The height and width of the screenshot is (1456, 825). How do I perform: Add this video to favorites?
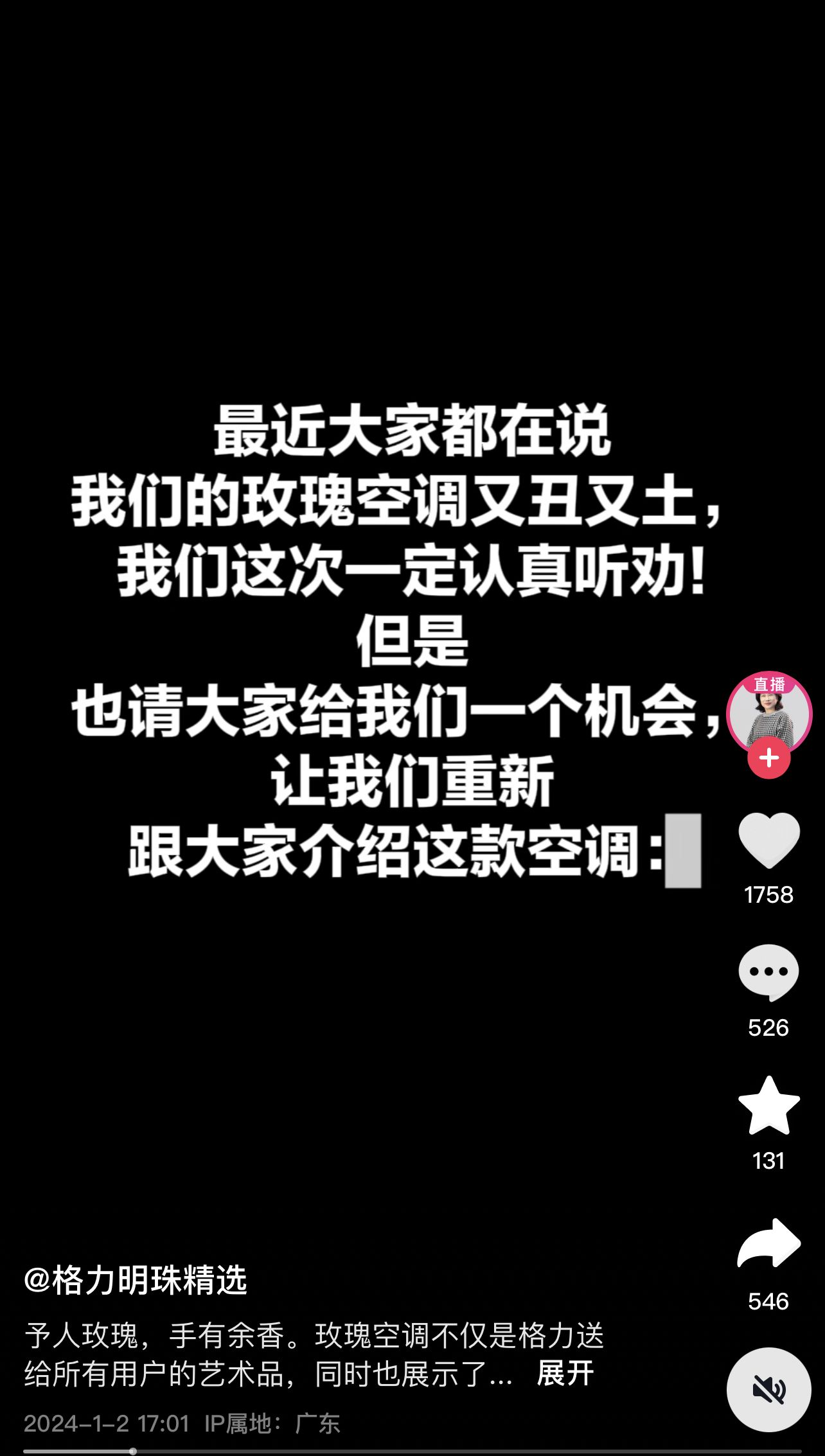pyautogui.click(x=768, y=1106)
